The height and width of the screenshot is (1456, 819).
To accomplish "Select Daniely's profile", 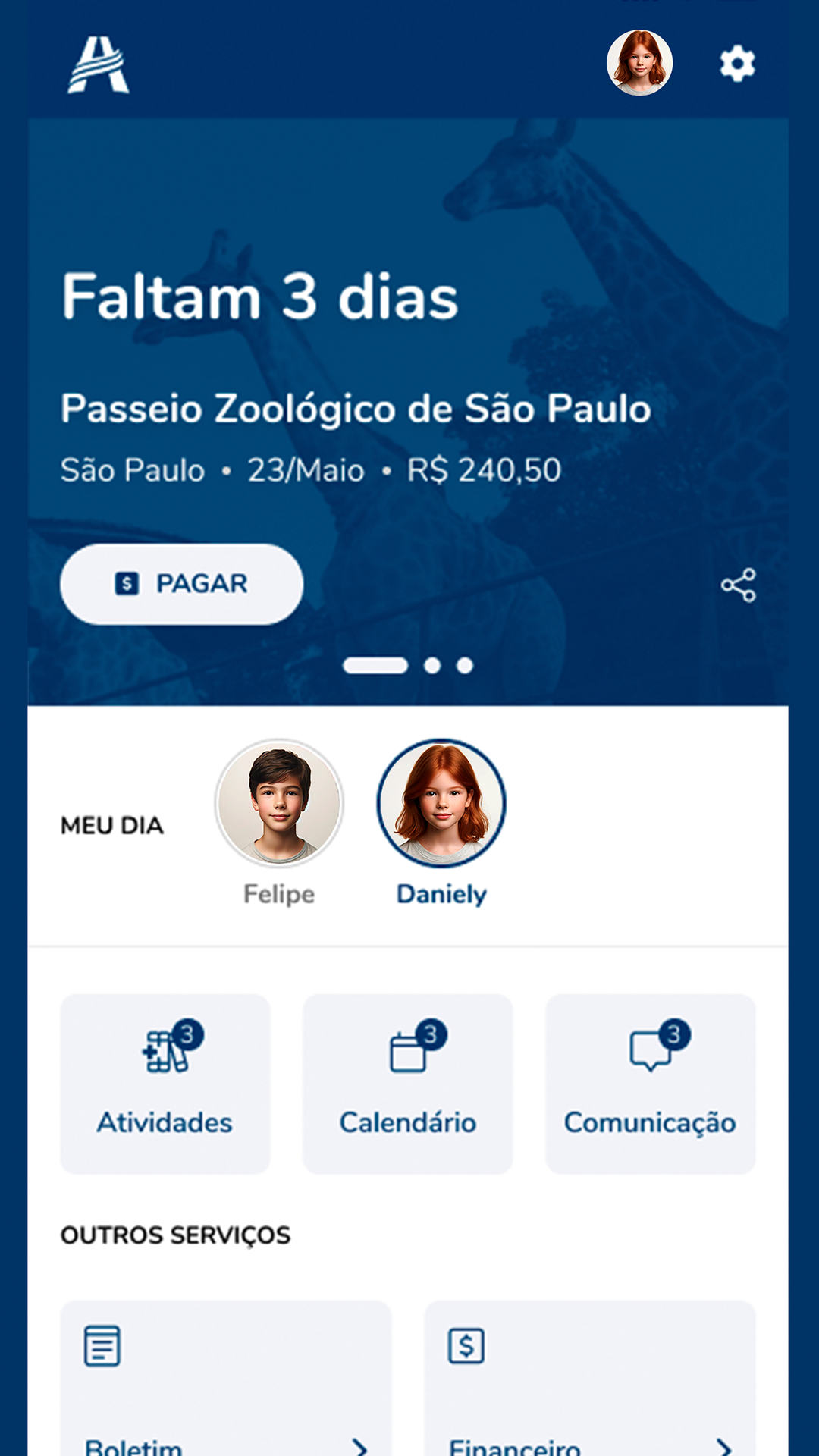I will pos(441,804).
